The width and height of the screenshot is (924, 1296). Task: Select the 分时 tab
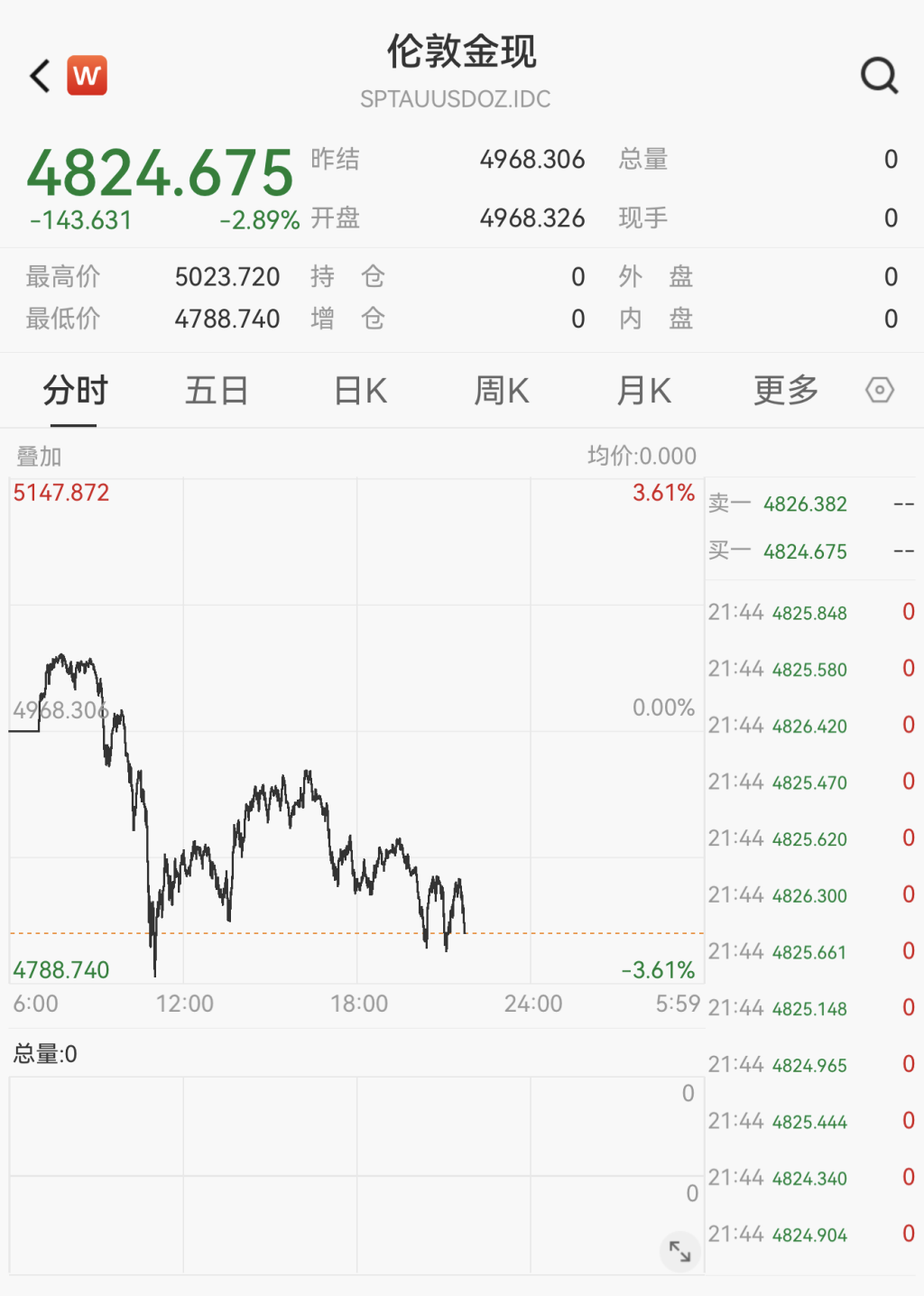click(75, 391)
